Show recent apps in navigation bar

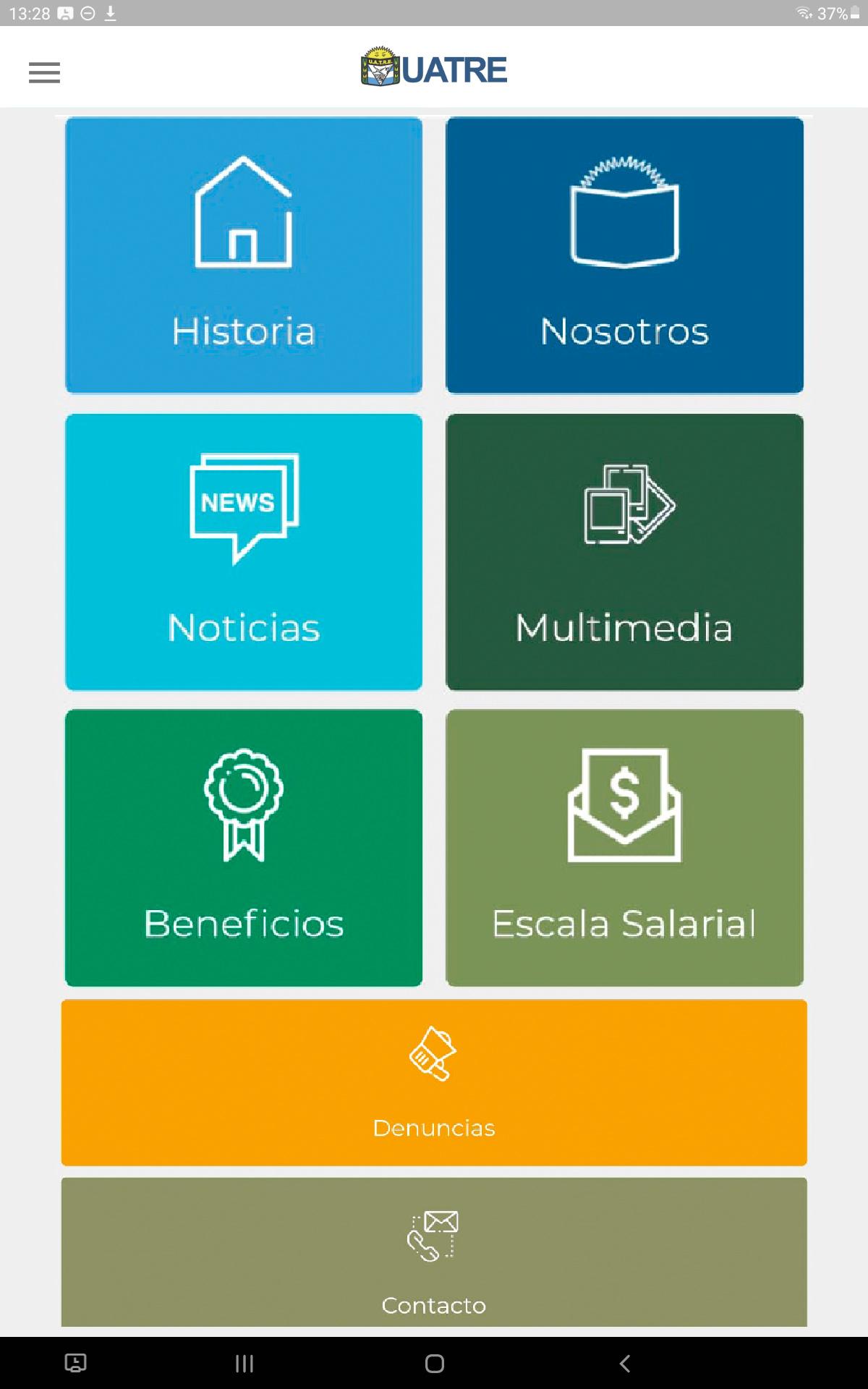[x=244, y=1364]
